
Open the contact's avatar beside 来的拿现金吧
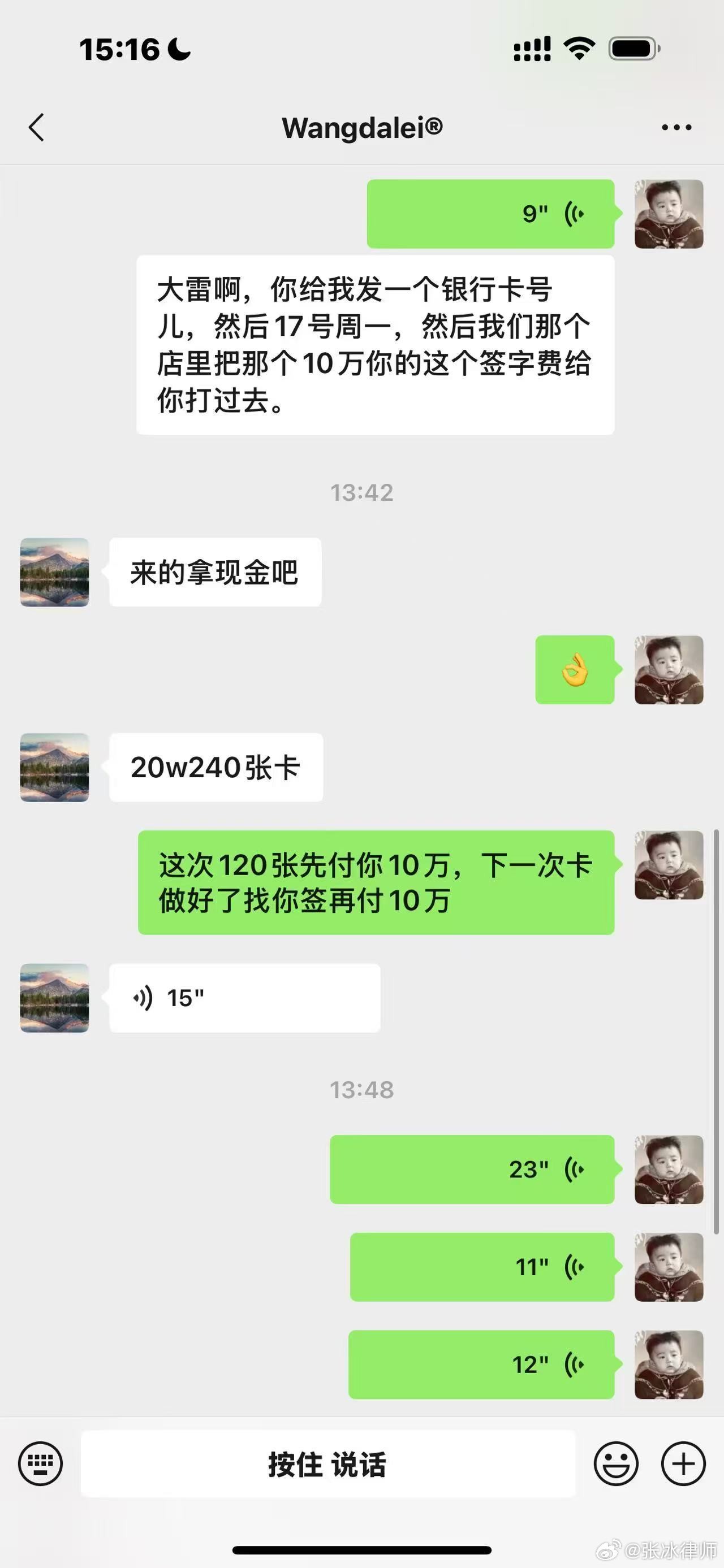coord(55,572)
